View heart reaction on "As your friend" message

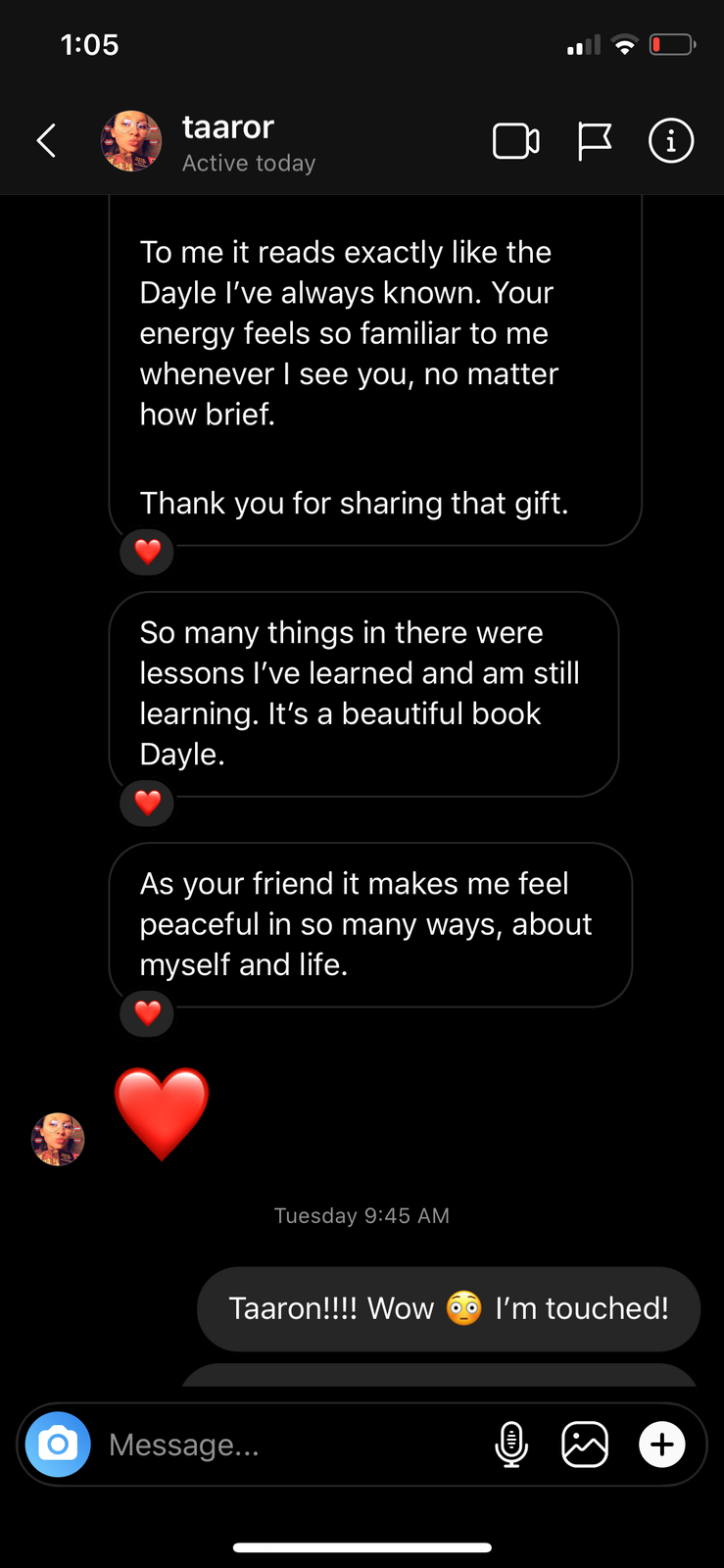pos(147,1012)
